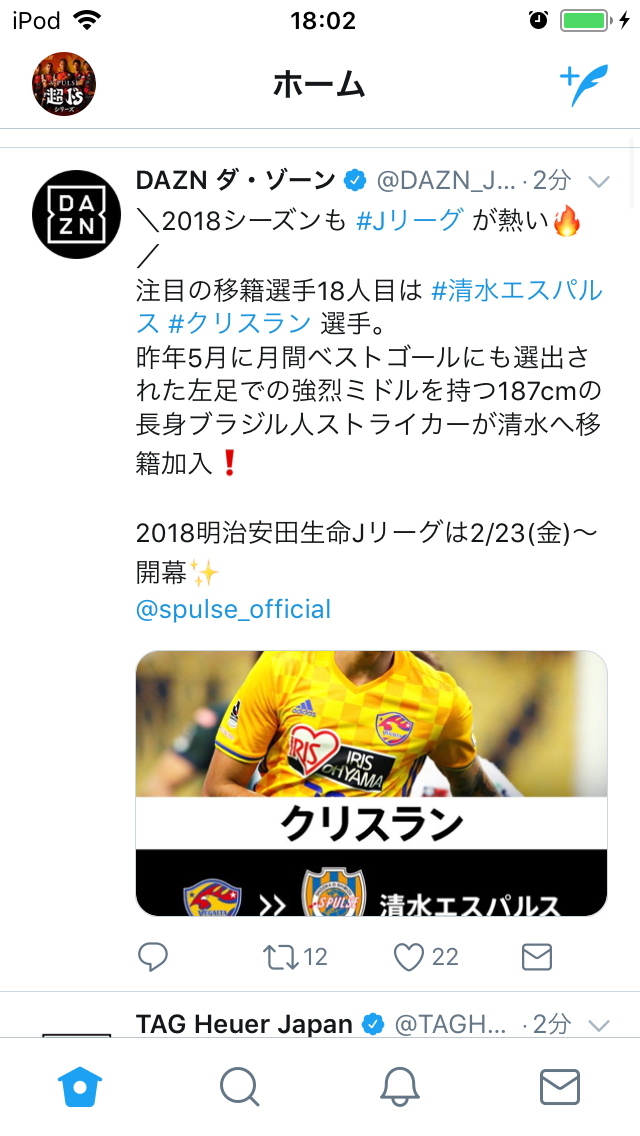Open the #クリスラン hashtag

click(x=240, y=323)
